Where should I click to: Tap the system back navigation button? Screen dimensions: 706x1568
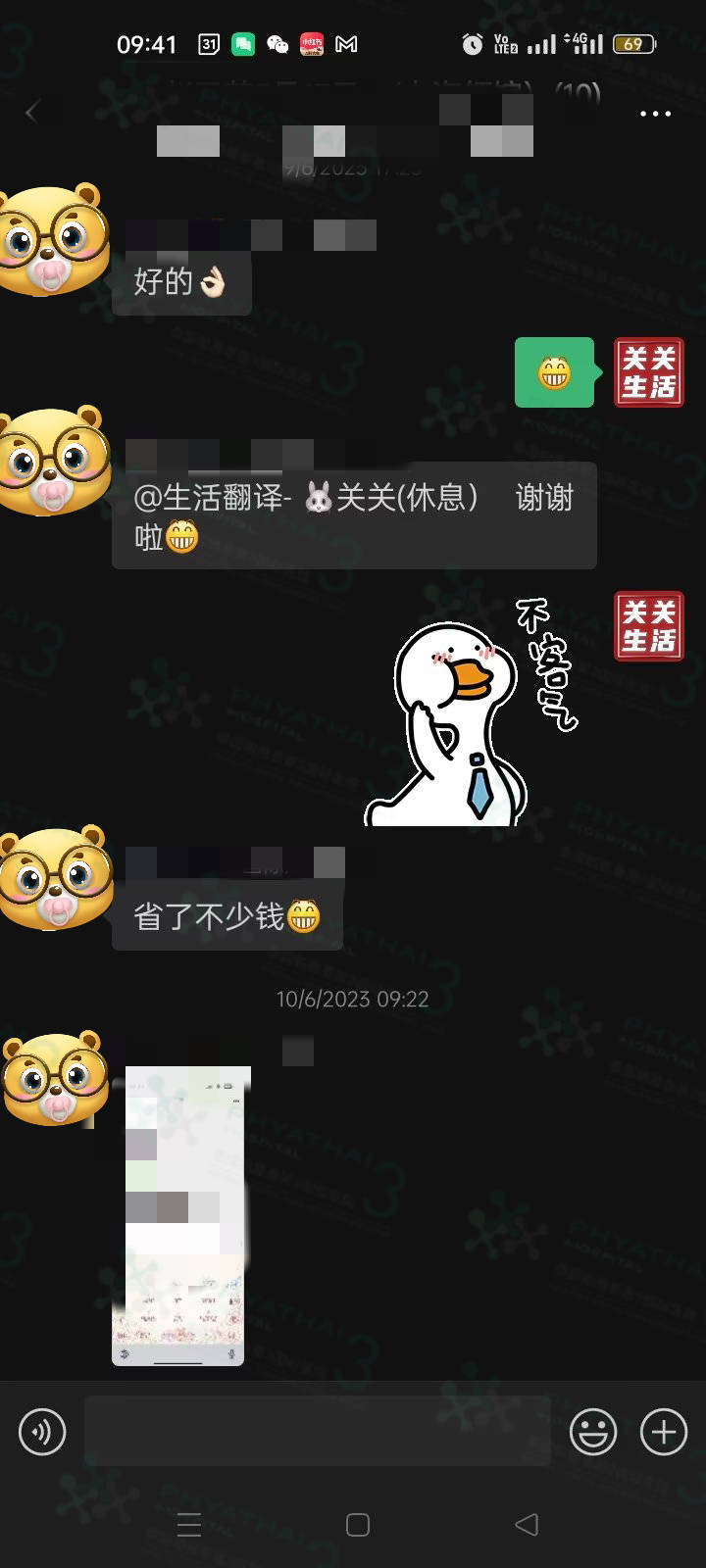tap(527, 1524)
